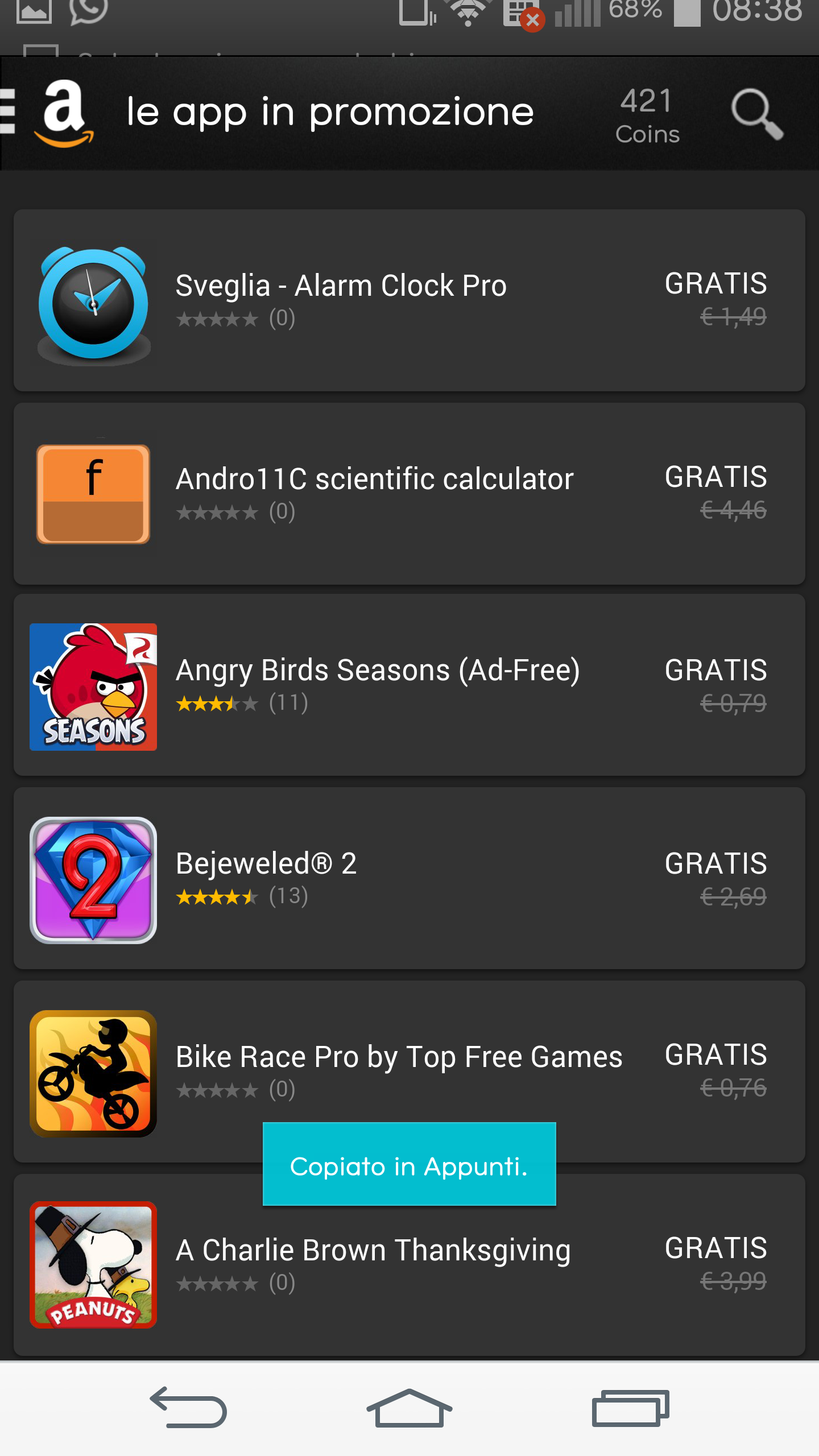
Task: Tap the system home button
Action: click(409, 1408)
